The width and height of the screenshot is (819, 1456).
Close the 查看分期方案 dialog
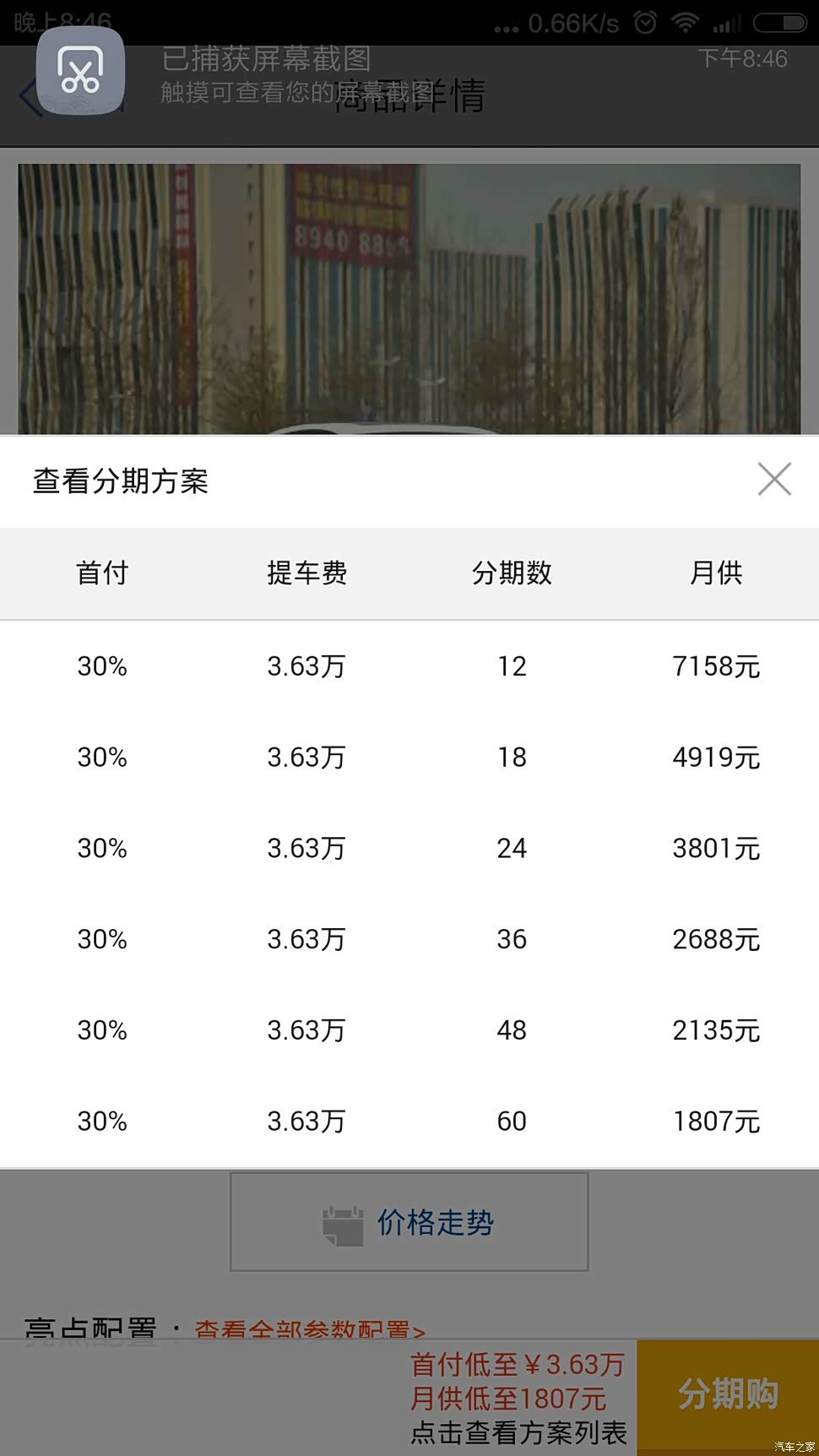click(x=773, y=479)
